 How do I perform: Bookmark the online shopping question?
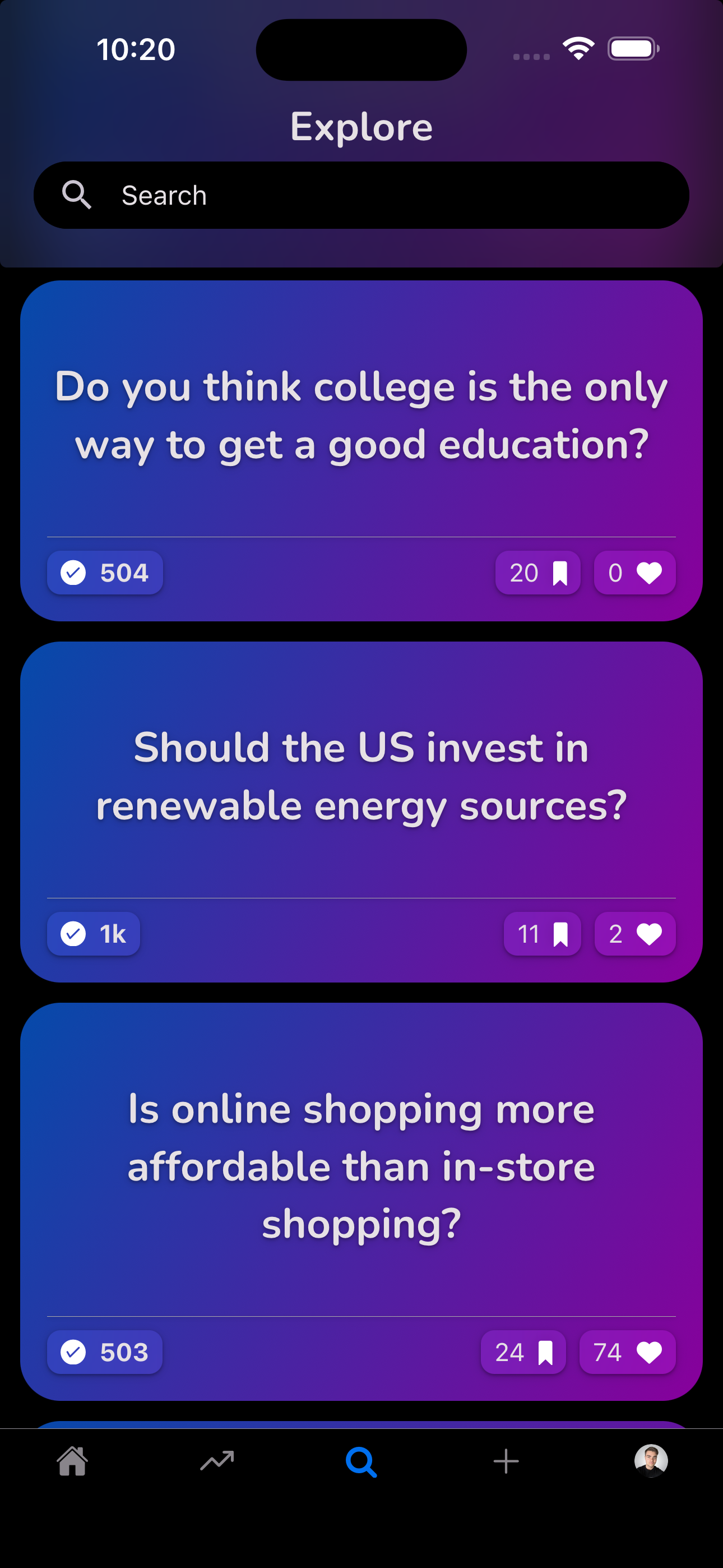coord(523,1352)
